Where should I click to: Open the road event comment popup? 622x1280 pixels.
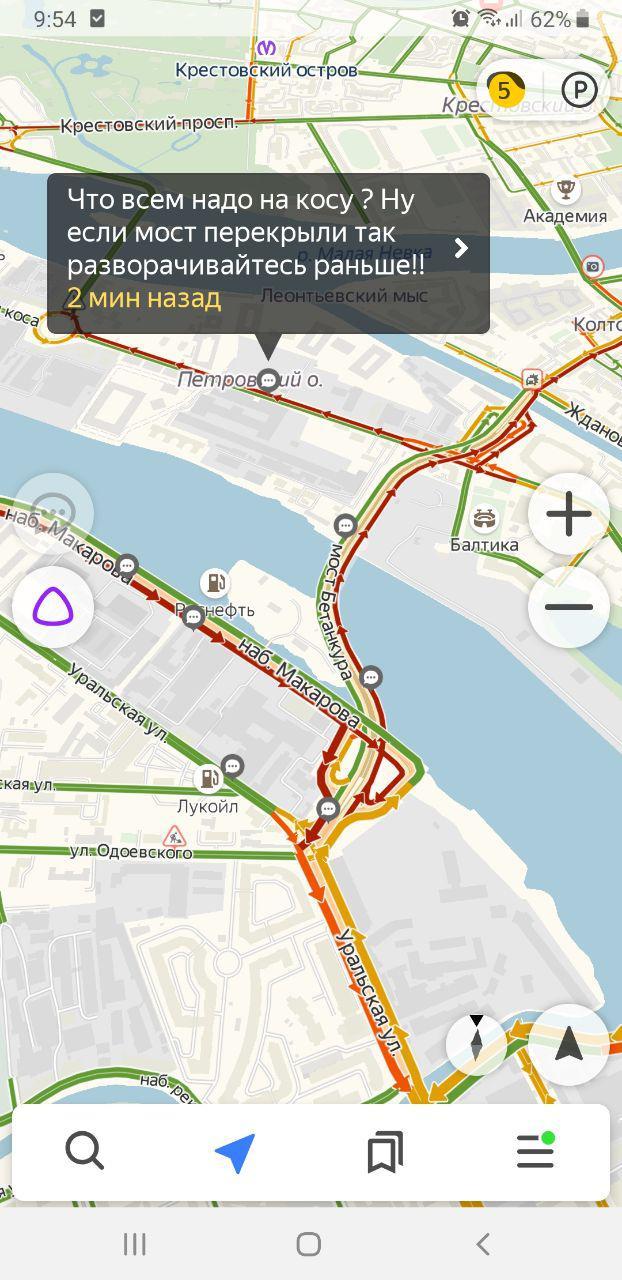[x=268, y=253]
